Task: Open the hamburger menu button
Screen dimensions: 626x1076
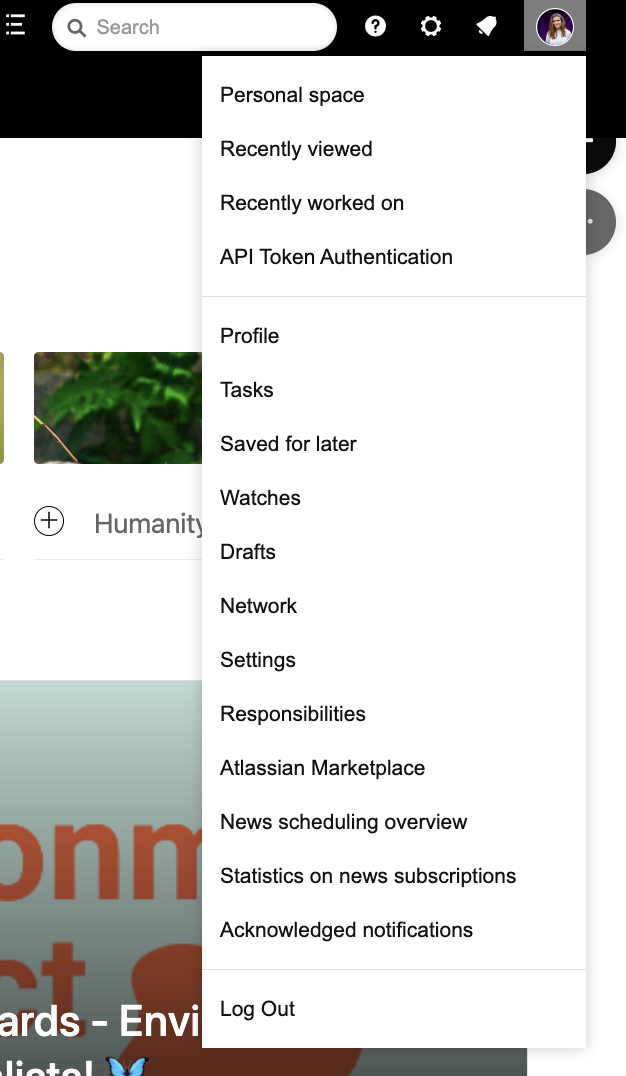Action: click(x=15, y=25)
